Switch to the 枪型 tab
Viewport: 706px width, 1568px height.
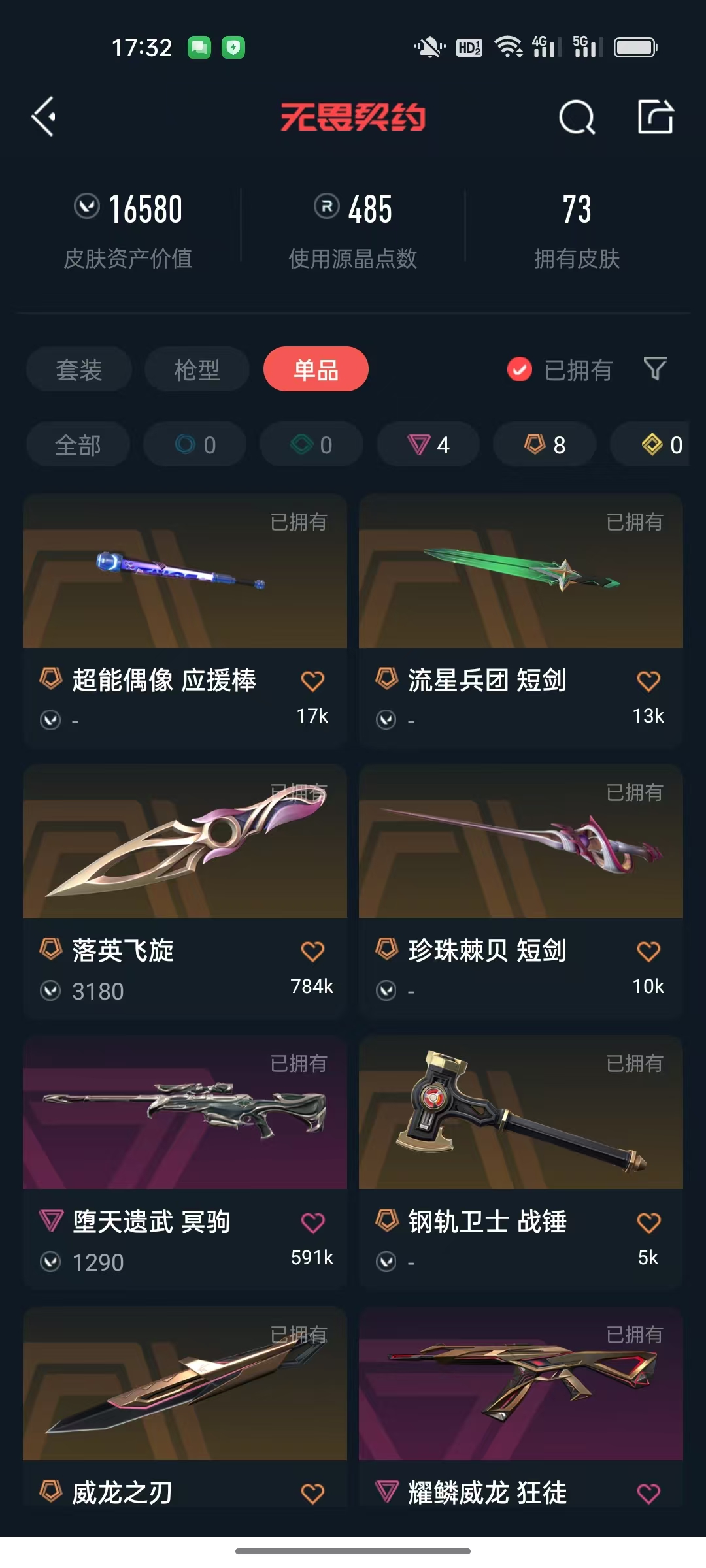(197, 369)
